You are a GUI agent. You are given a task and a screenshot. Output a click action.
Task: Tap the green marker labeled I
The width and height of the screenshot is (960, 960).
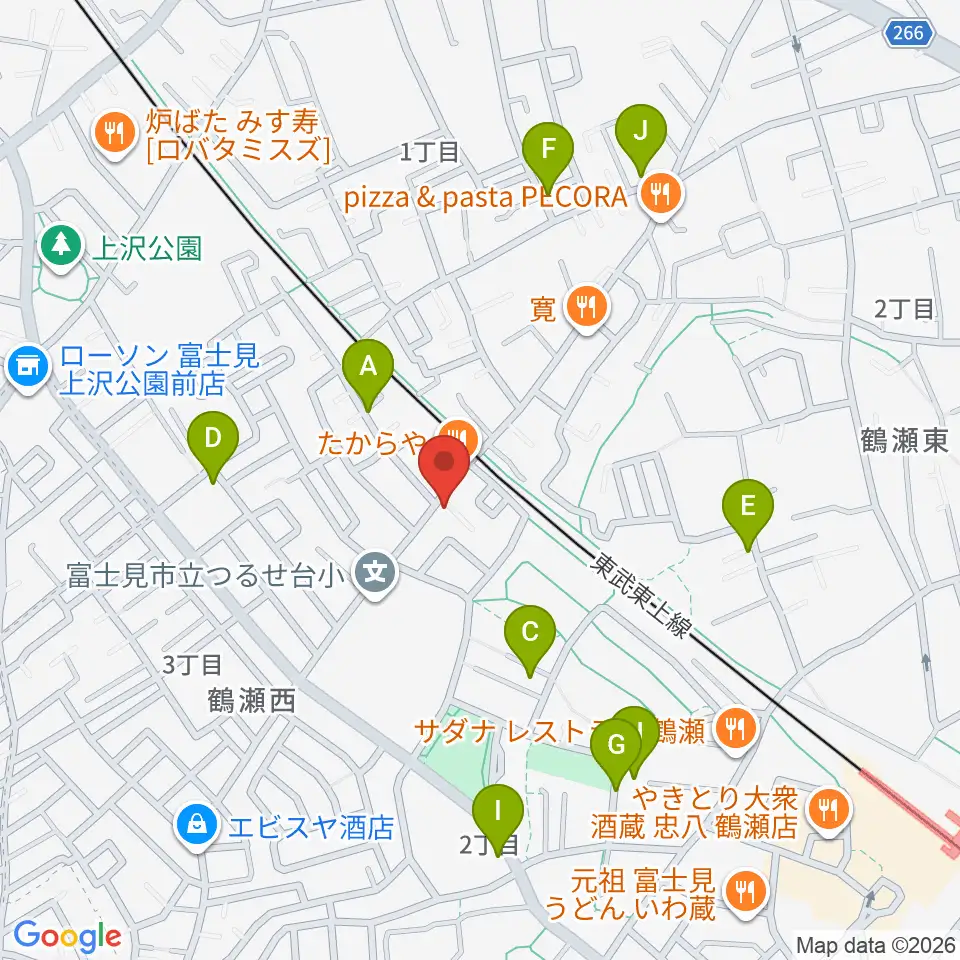pyautogui.click(x=498, y=820)
